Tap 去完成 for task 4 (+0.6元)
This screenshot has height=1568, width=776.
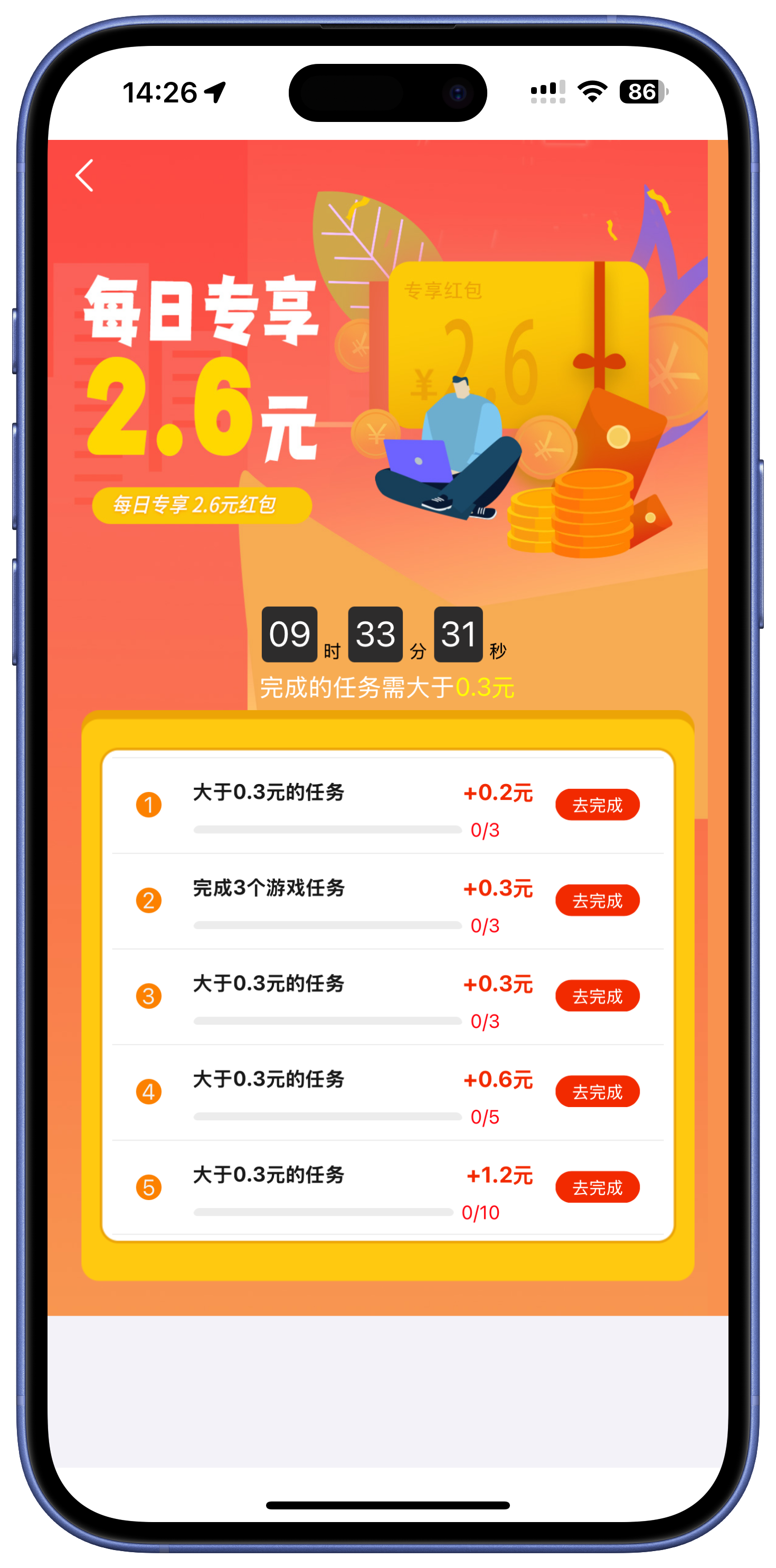[x=597, y=1091]
